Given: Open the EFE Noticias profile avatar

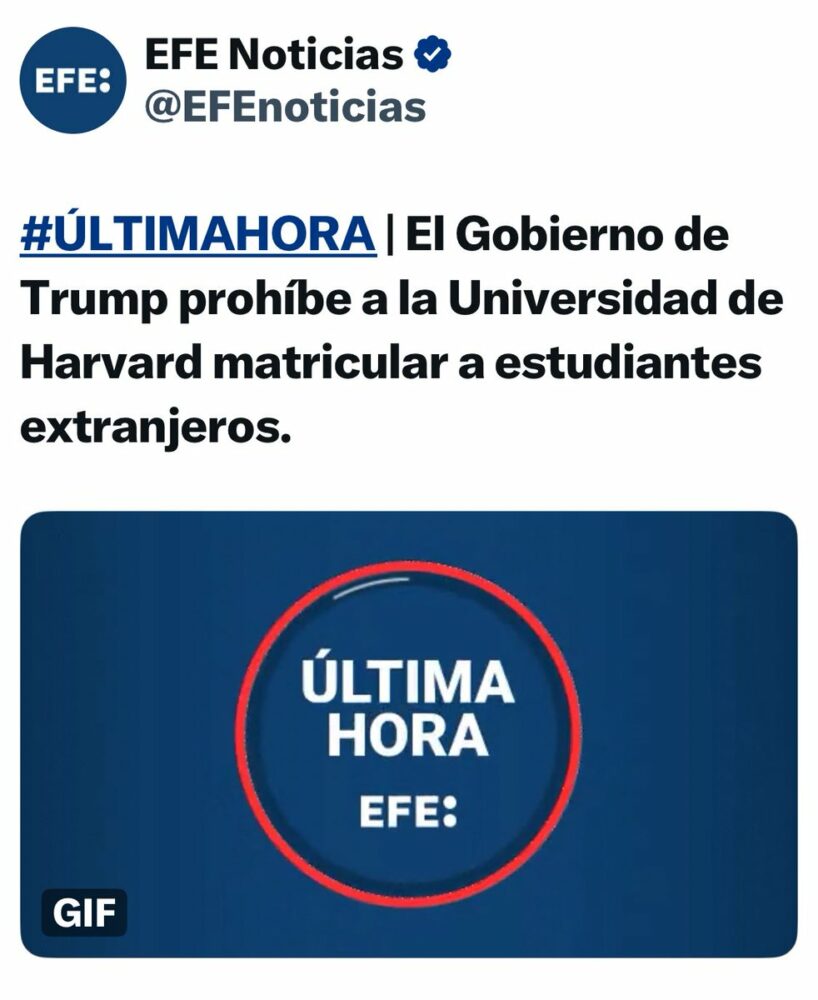Looking at the screenshot, I should coord(75,81).
